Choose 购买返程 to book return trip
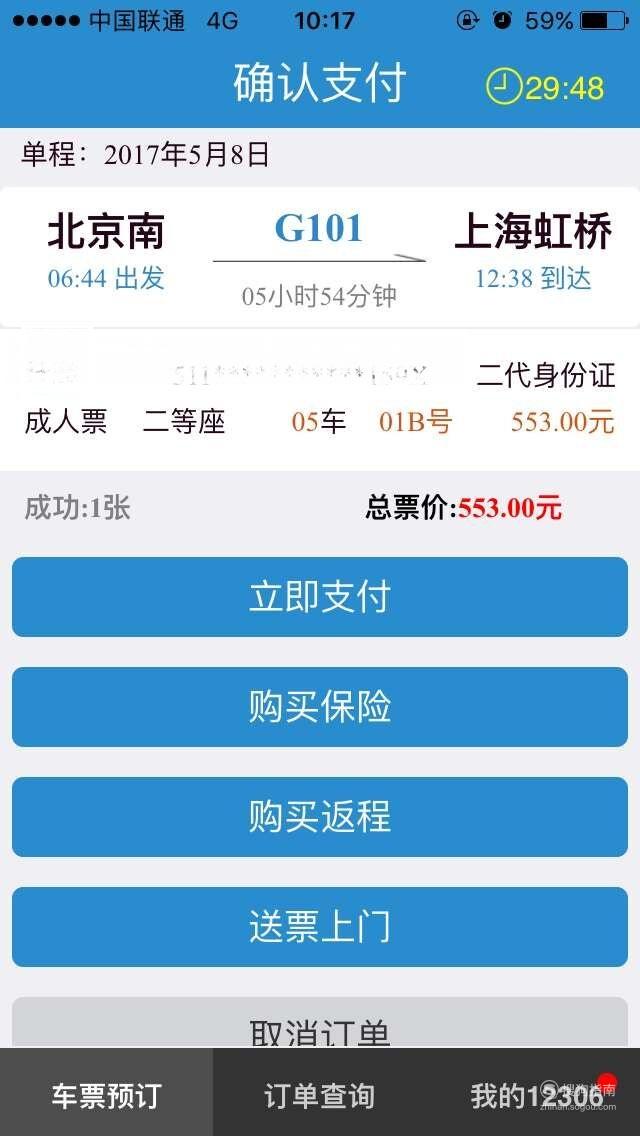 (x=320, y=817)
